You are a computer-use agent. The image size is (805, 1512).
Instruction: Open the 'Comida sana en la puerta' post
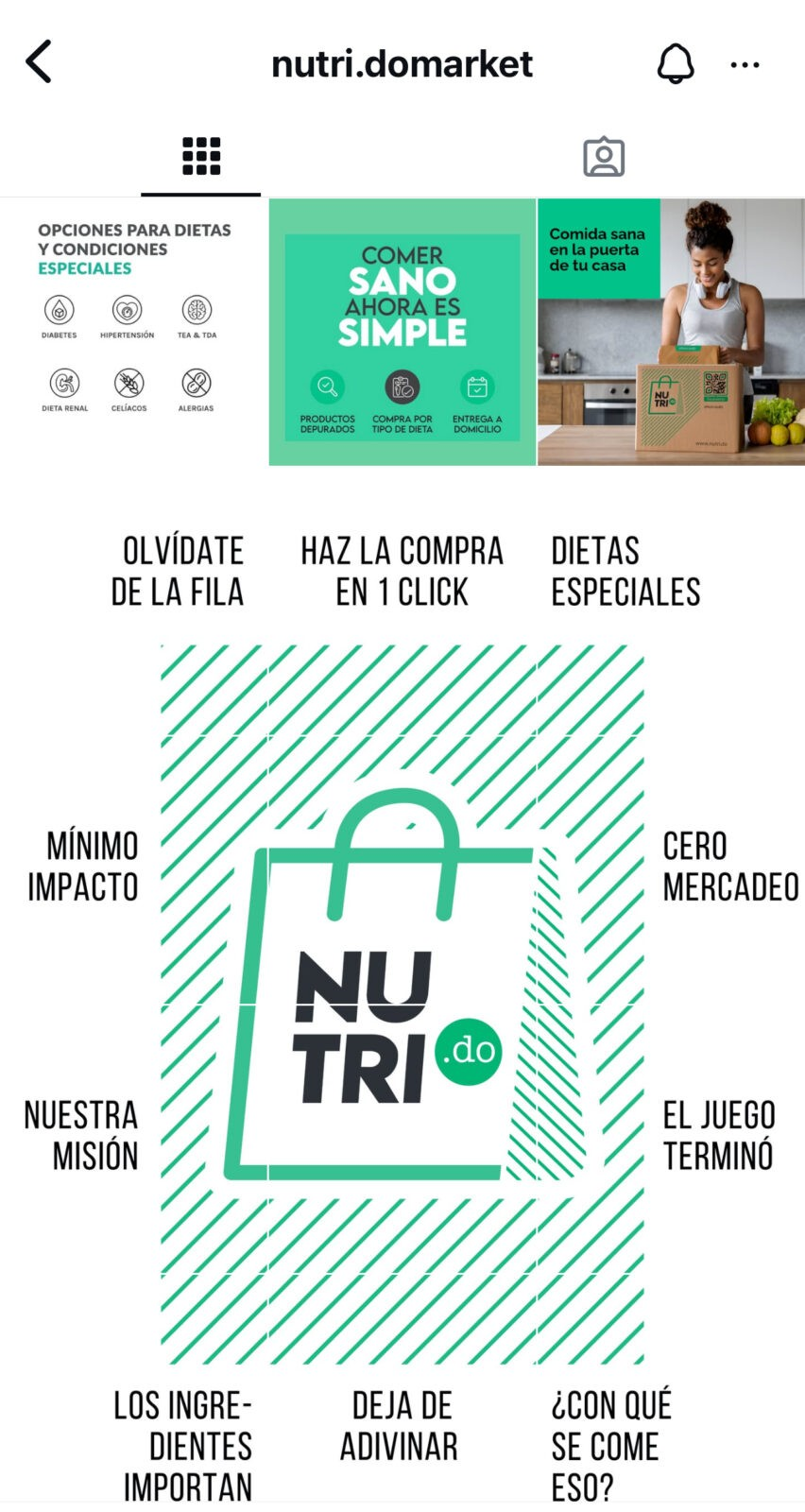(x=671, y=332)
